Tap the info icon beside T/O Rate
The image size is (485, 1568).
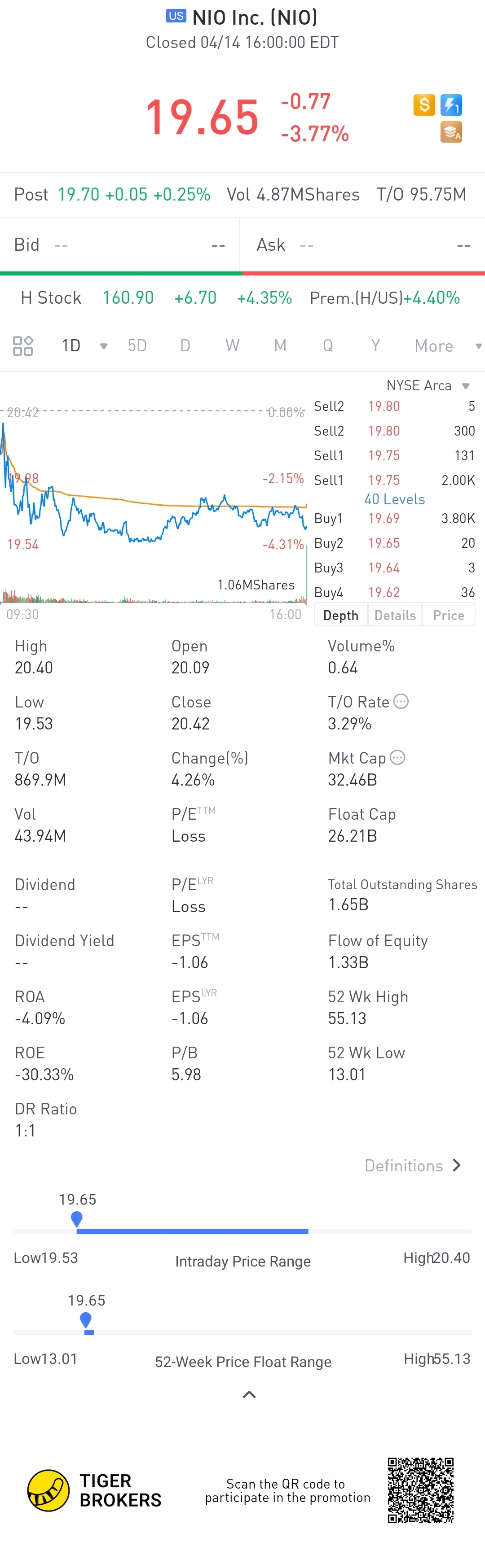click(401, 701)
